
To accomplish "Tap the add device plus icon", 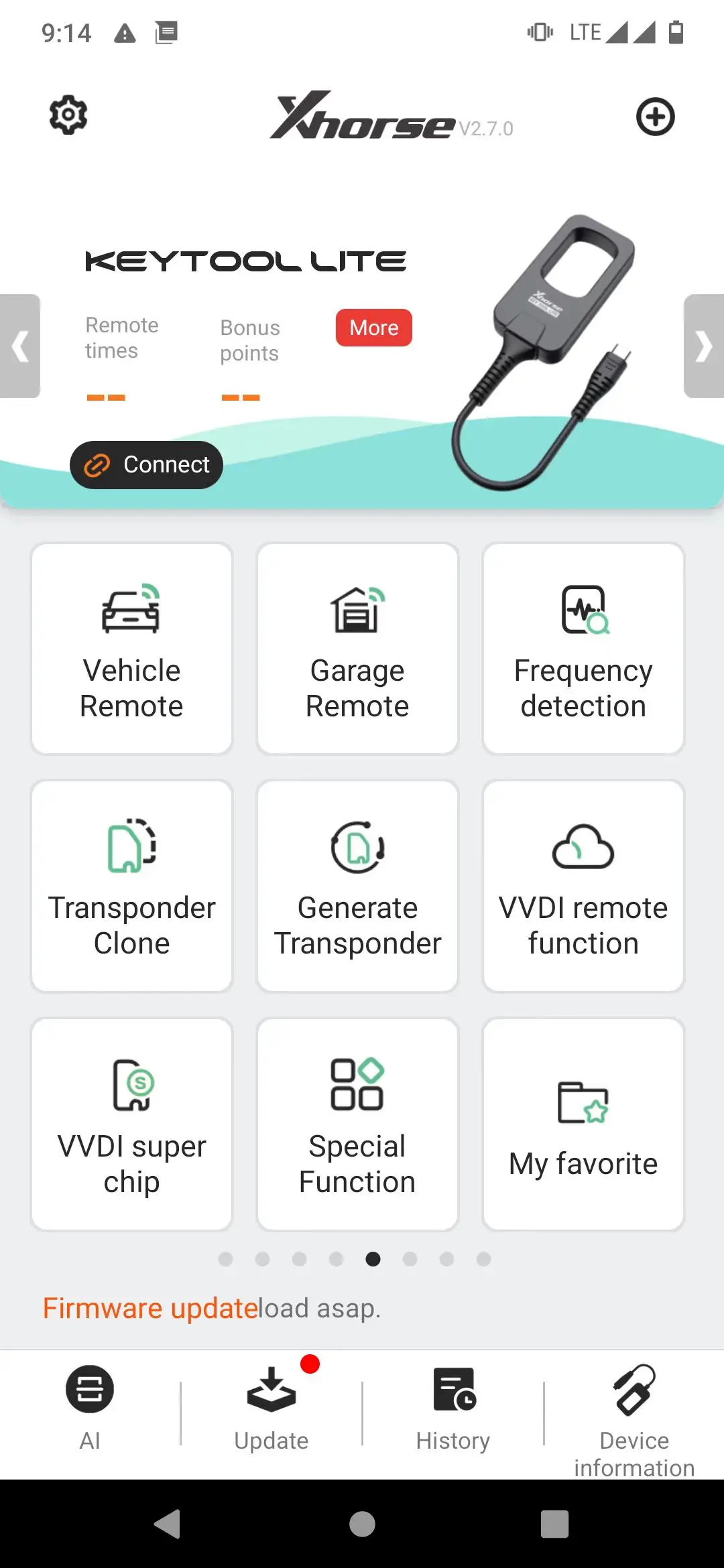I will tap(655, 117).
